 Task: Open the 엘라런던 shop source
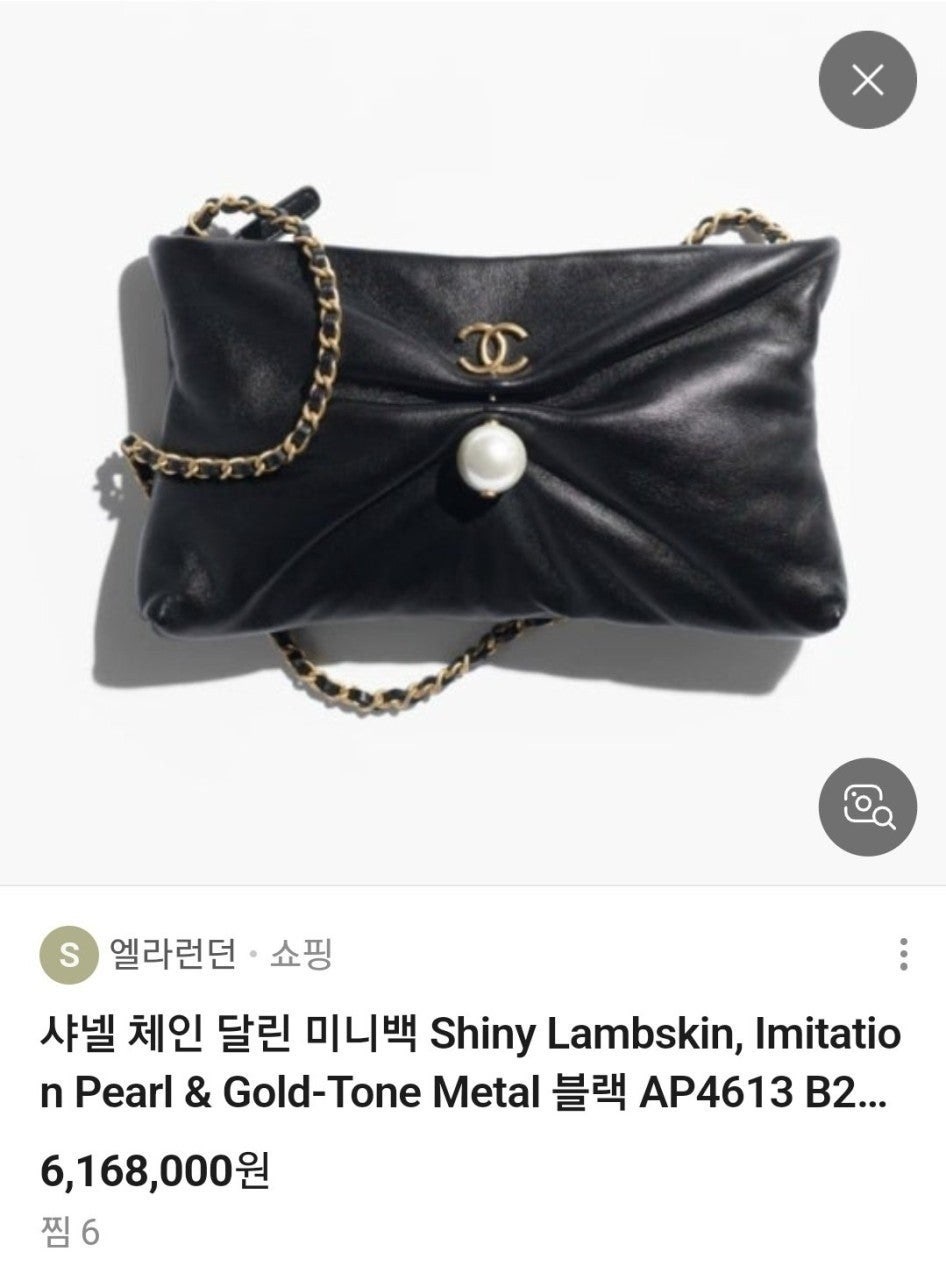click(x=168, y=955)
